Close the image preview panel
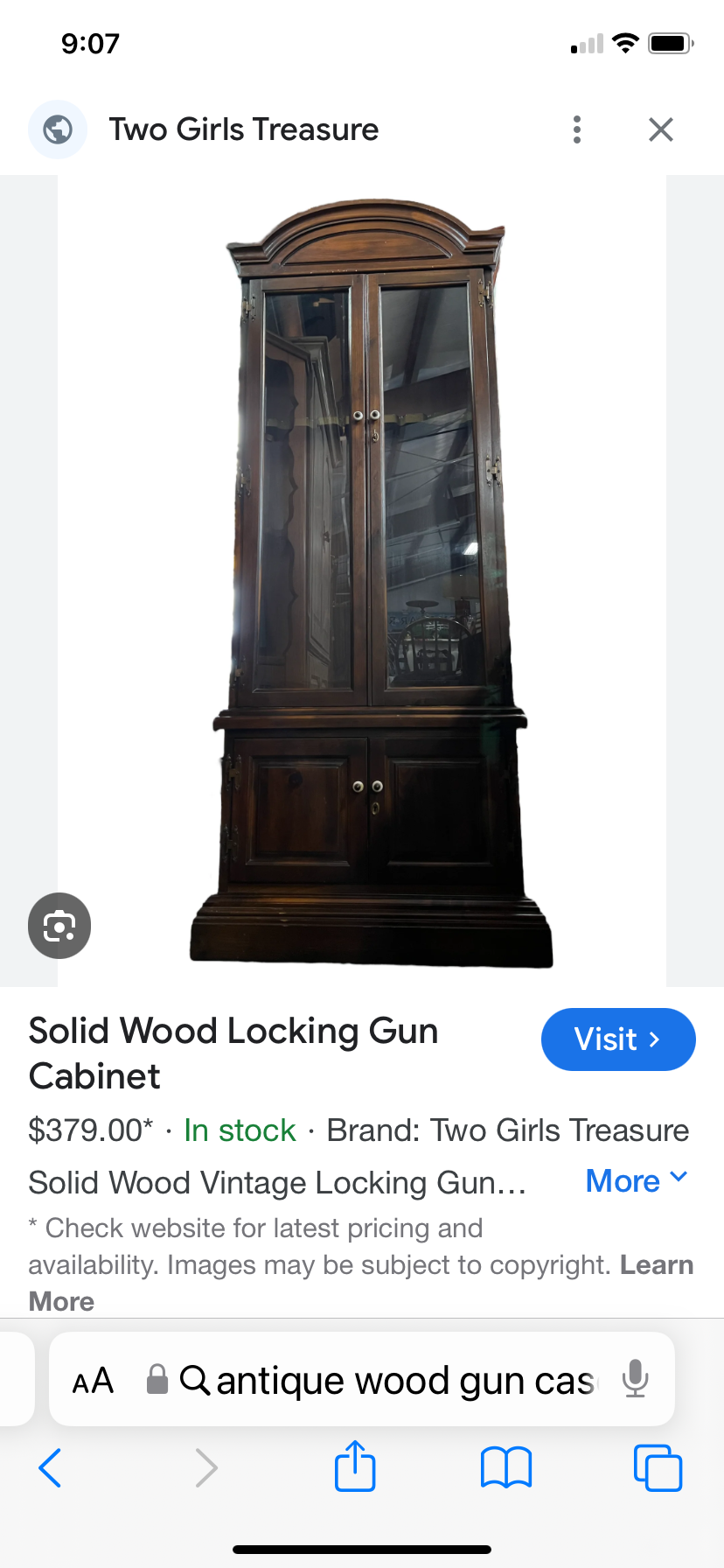Image resolution: width=724 pixels, height=1568 pixels. point(661,129)
